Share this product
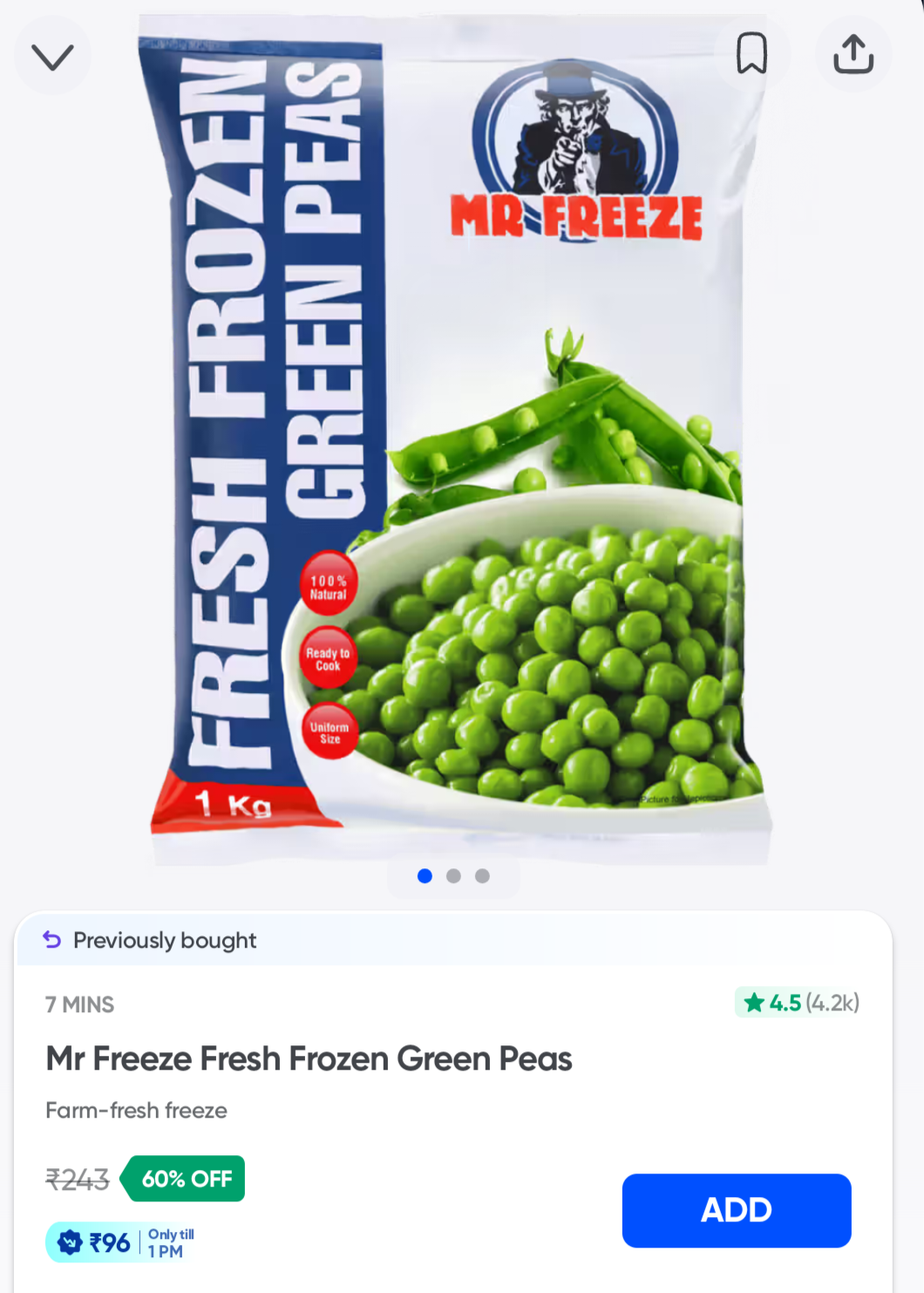The height and width of the screenshot is (1293, 924). [853, 54]
